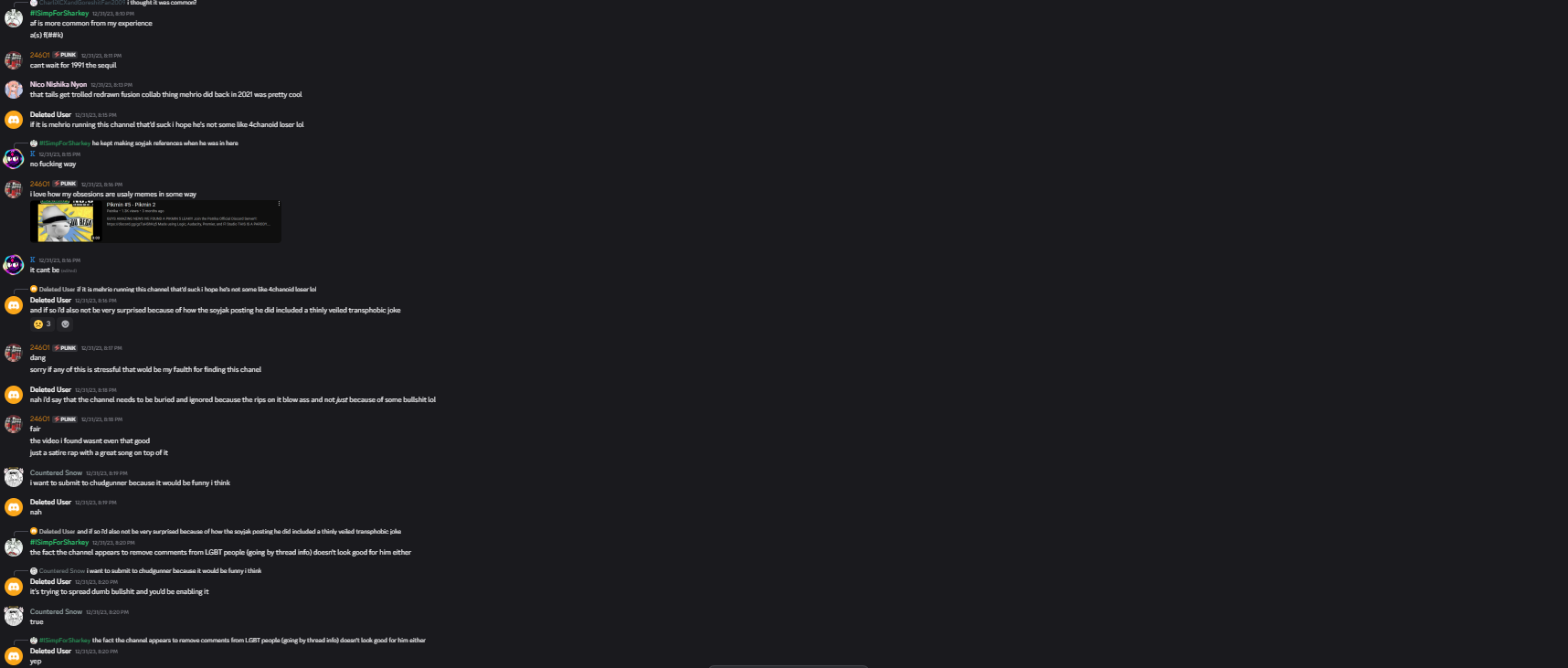Open the add reaction emoji picker

(65, 324)
